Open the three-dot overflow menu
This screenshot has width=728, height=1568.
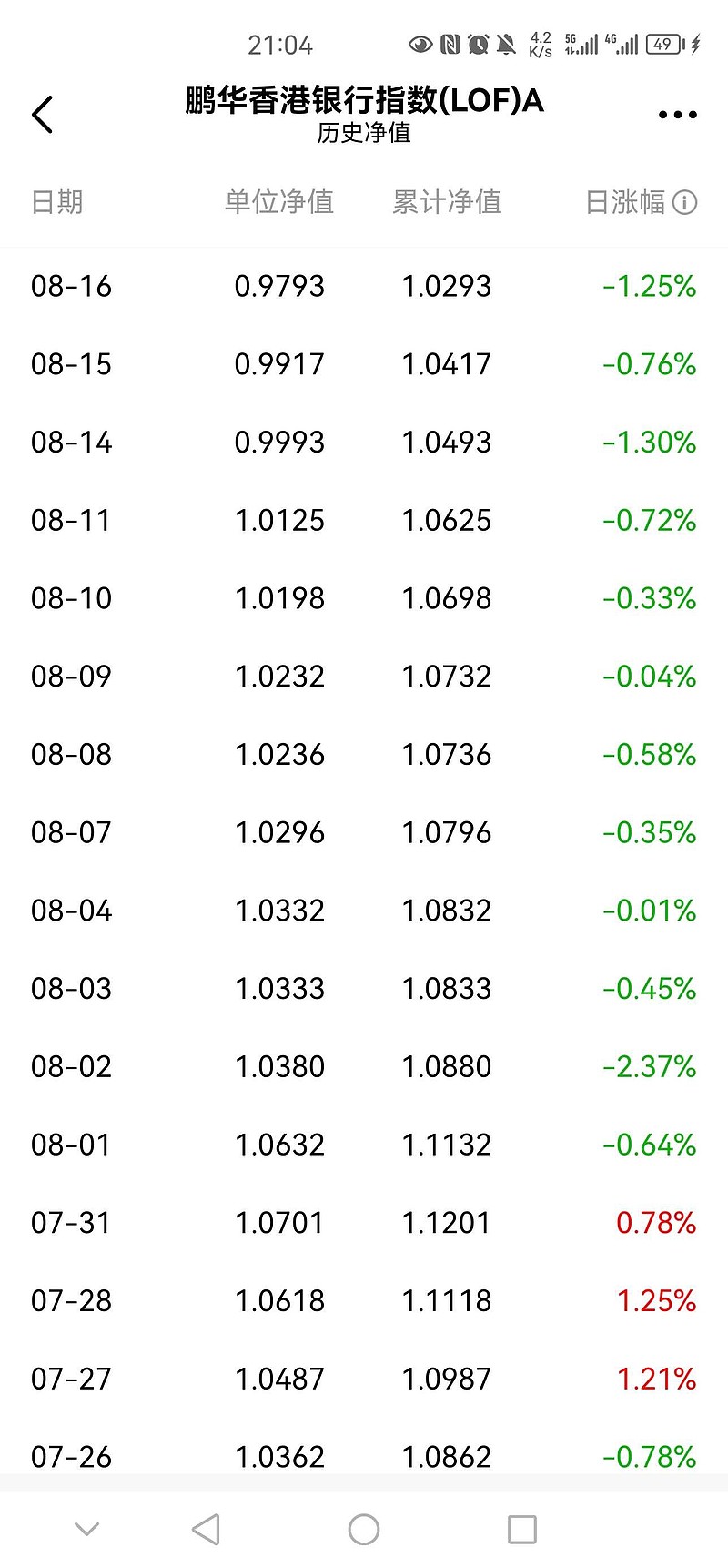coord(677,115)
